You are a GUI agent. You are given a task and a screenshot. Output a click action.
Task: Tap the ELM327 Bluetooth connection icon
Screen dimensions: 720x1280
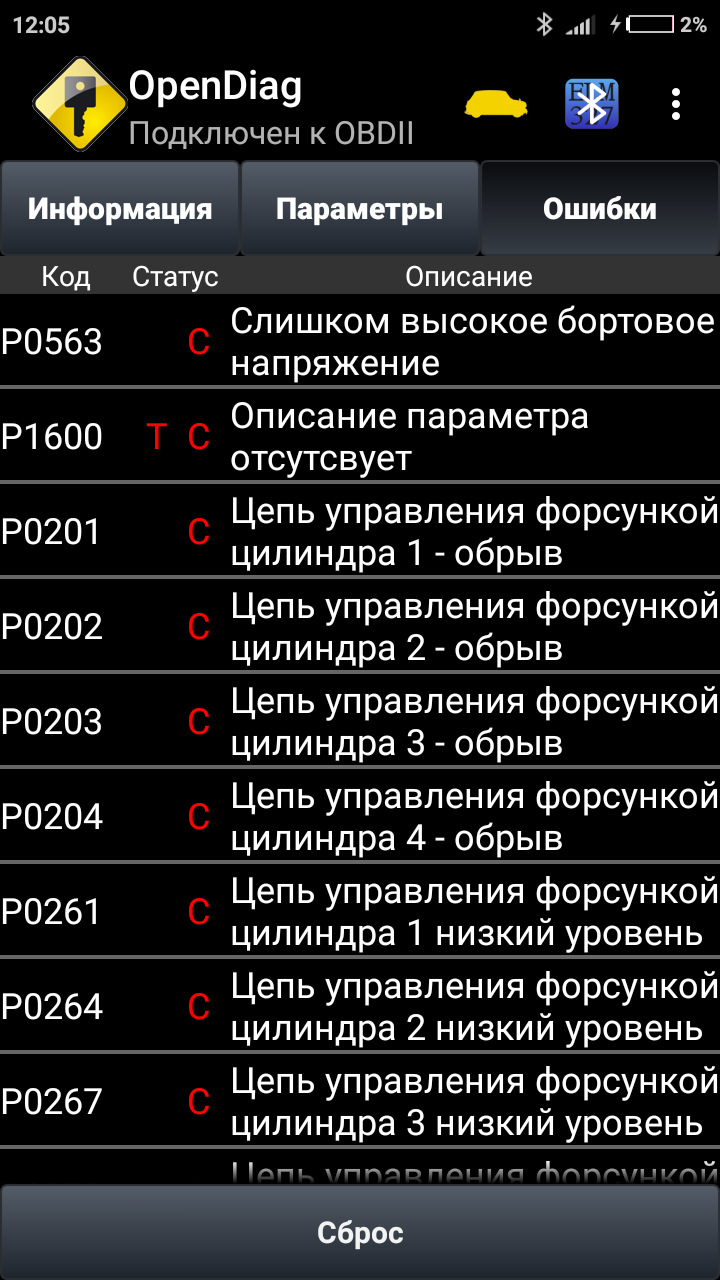(x=592, y=104)
